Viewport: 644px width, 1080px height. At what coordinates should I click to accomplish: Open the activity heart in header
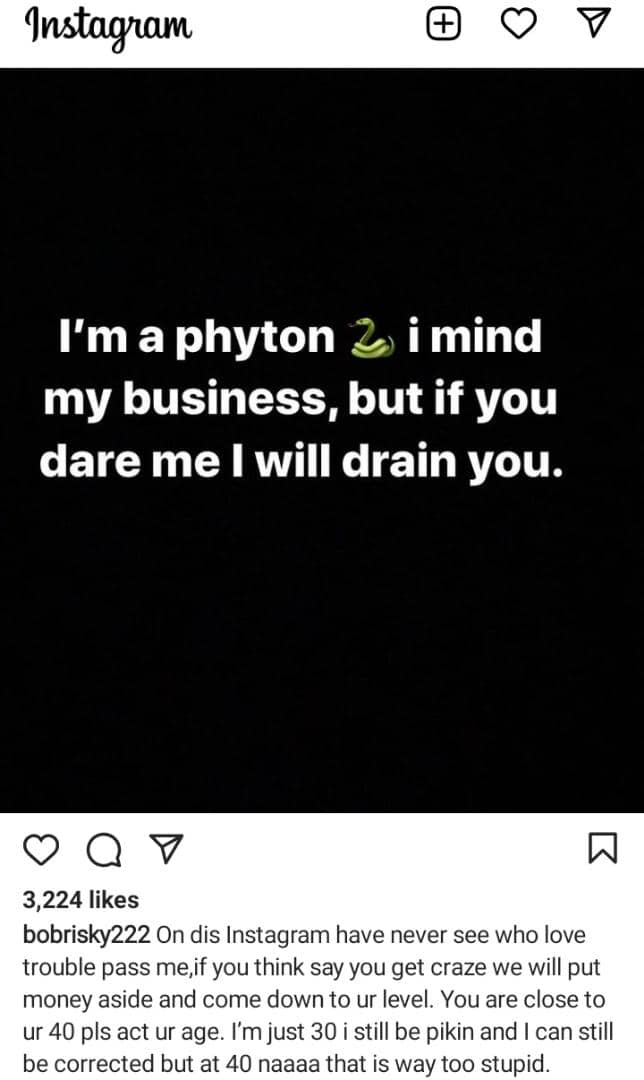[x=517, y=25]
